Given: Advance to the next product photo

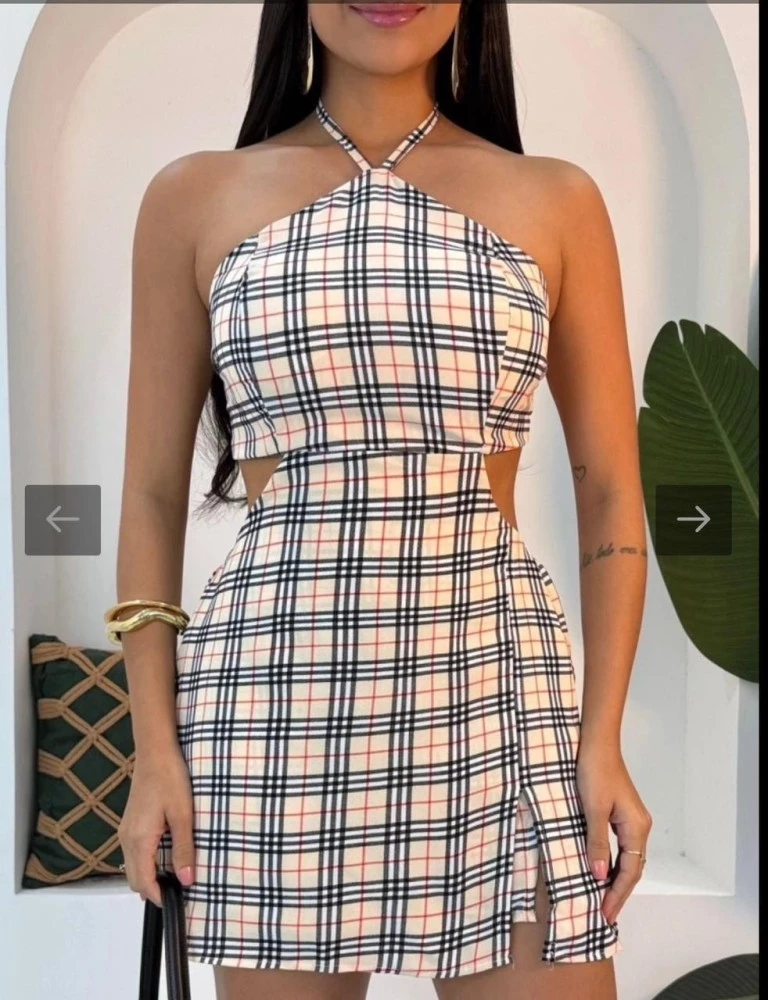Looking at the screenshot, I should (693, 520).
